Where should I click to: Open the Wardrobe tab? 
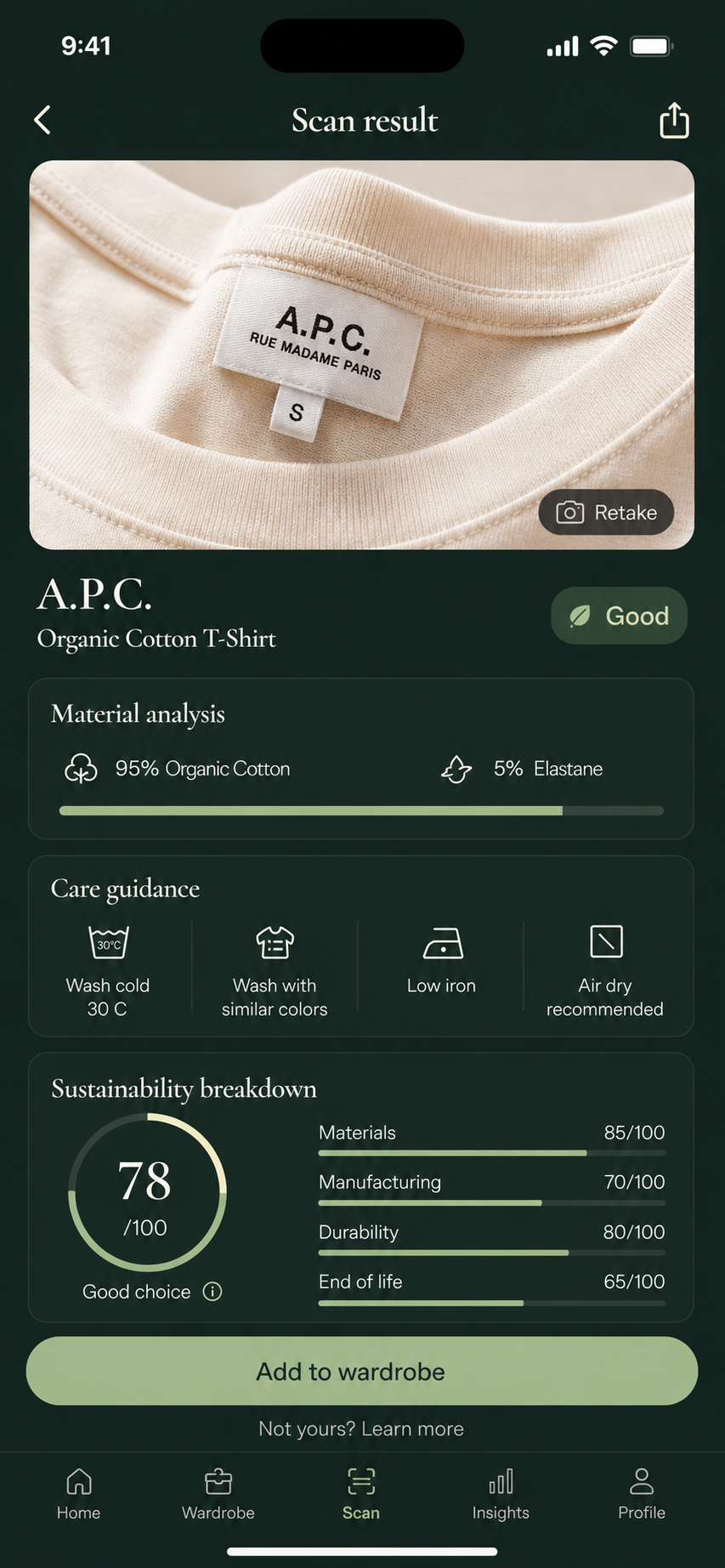pos(218,1494)
